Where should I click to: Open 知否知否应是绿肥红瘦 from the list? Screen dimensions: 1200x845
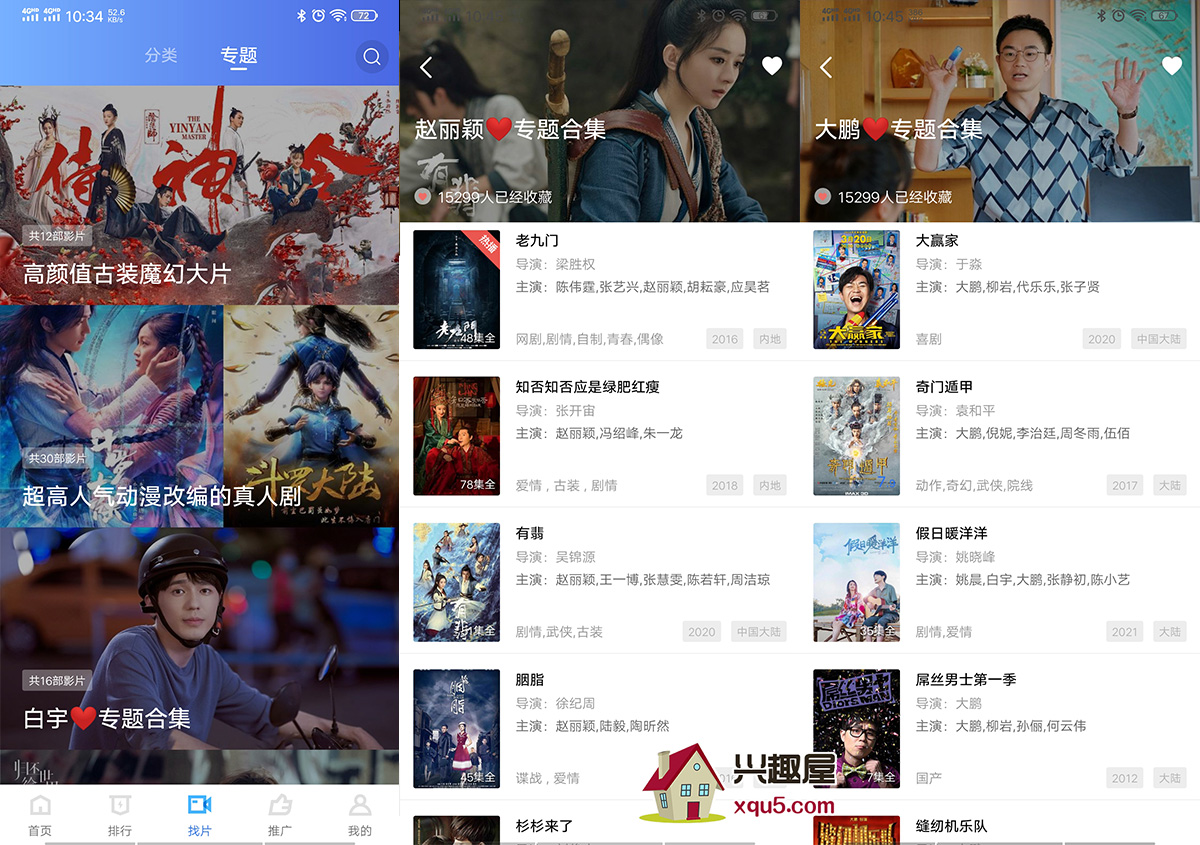[600, 435]
